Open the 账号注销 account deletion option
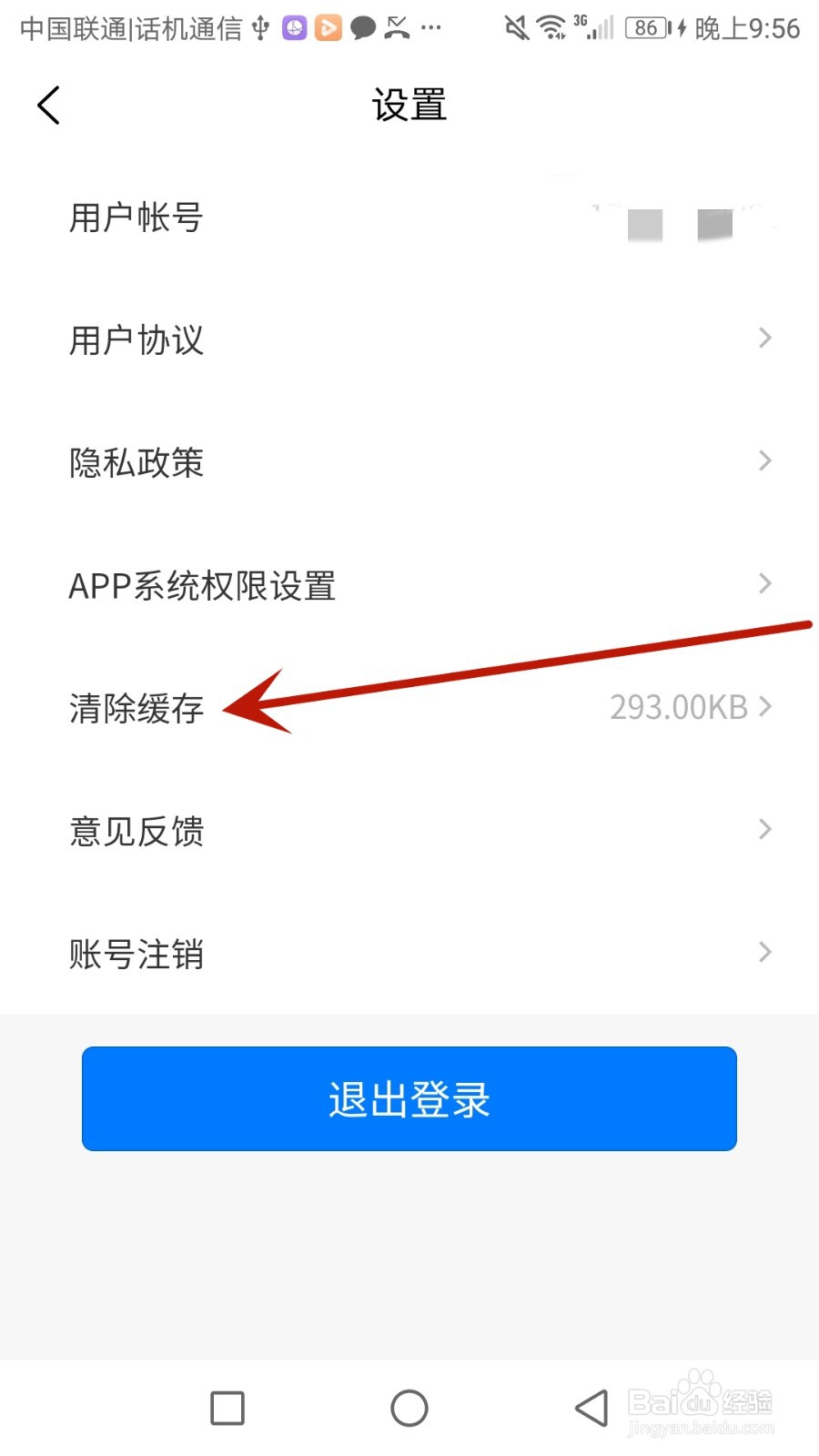The height and width of the screenshot is (1456, 819). point(763,952)
